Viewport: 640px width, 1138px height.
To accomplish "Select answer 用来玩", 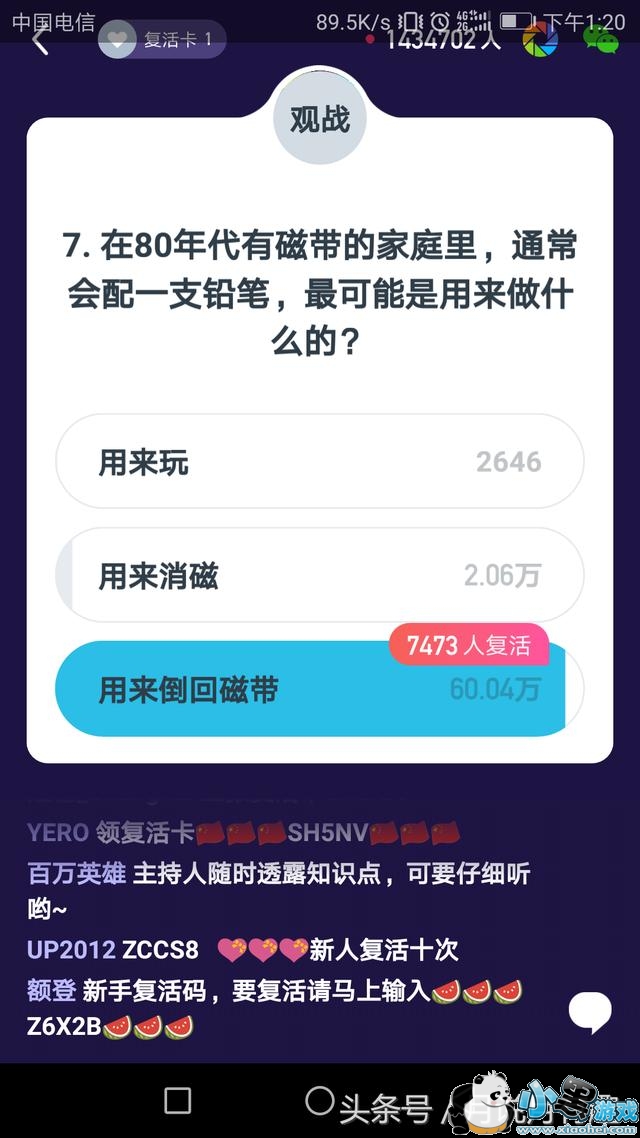I will coord(319,462).
